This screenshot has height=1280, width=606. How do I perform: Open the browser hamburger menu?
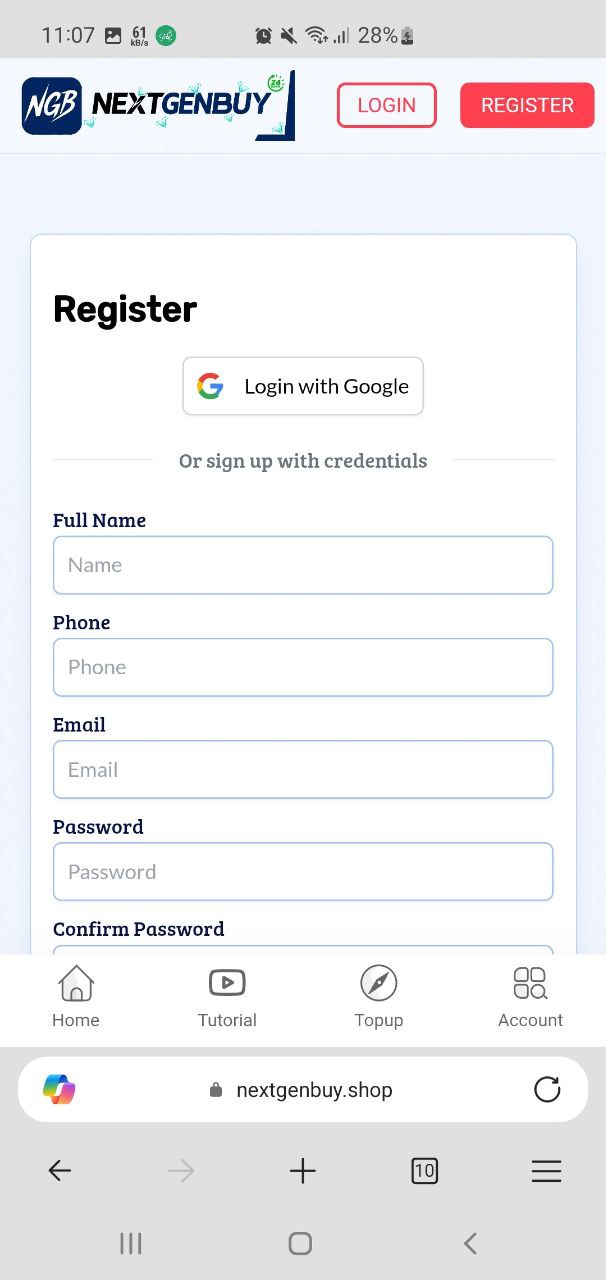point(546,1171)
